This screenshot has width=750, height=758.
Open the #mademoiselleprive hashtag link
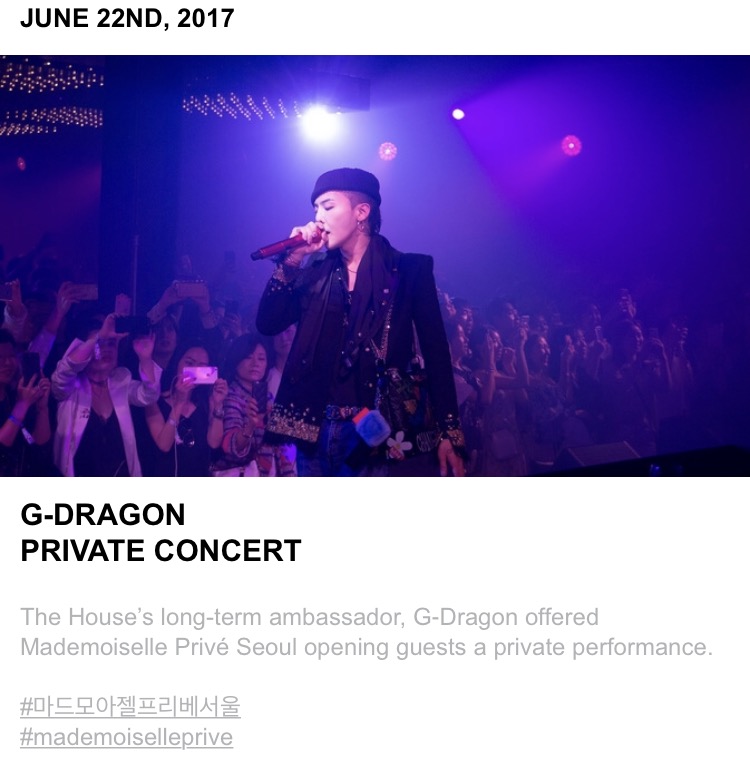126,738
